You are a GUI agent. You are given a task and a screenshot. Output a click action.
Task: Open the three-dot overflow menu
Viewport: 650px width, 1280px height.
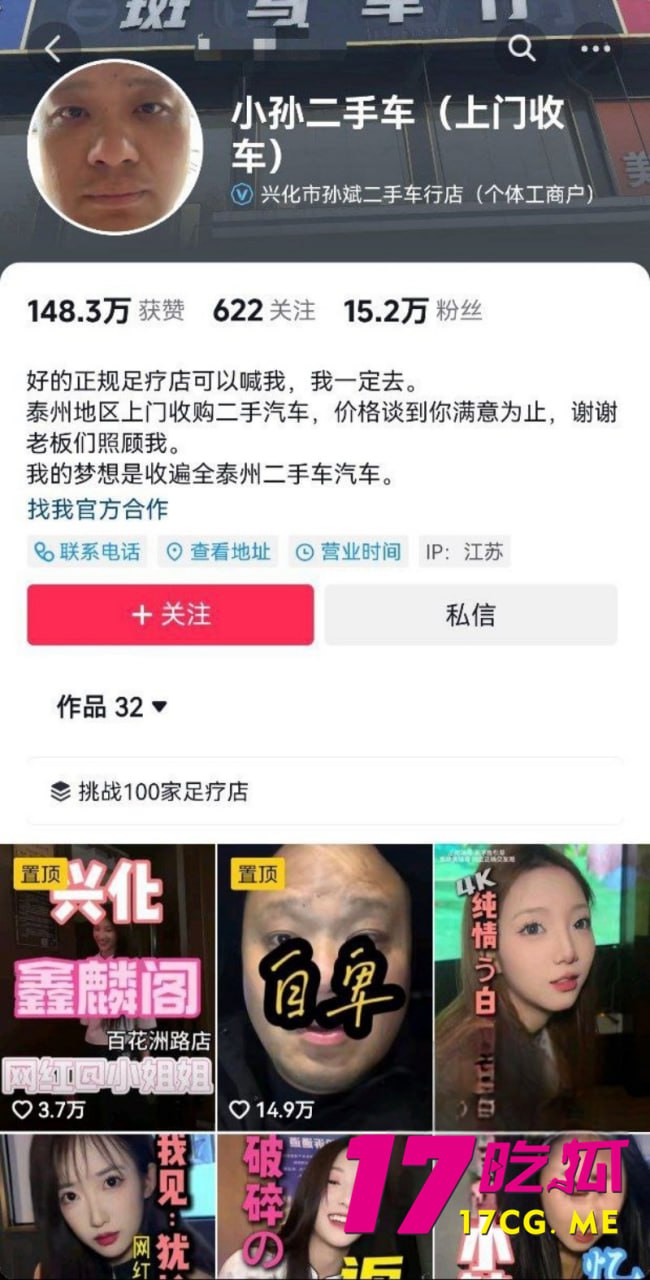(596, 48)
